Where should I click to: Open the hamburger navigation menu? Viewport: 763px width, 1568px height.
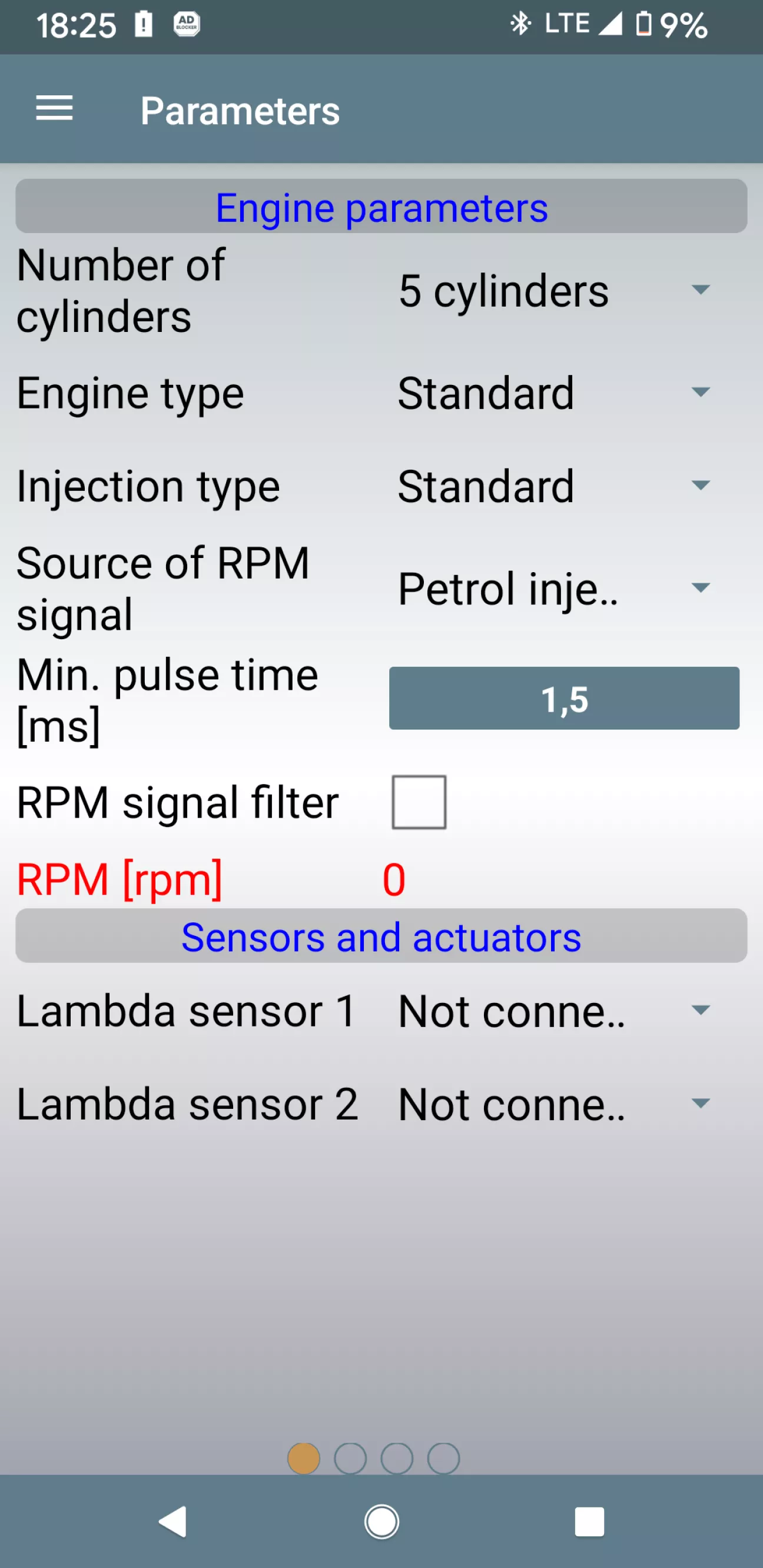tap(54, 109)
